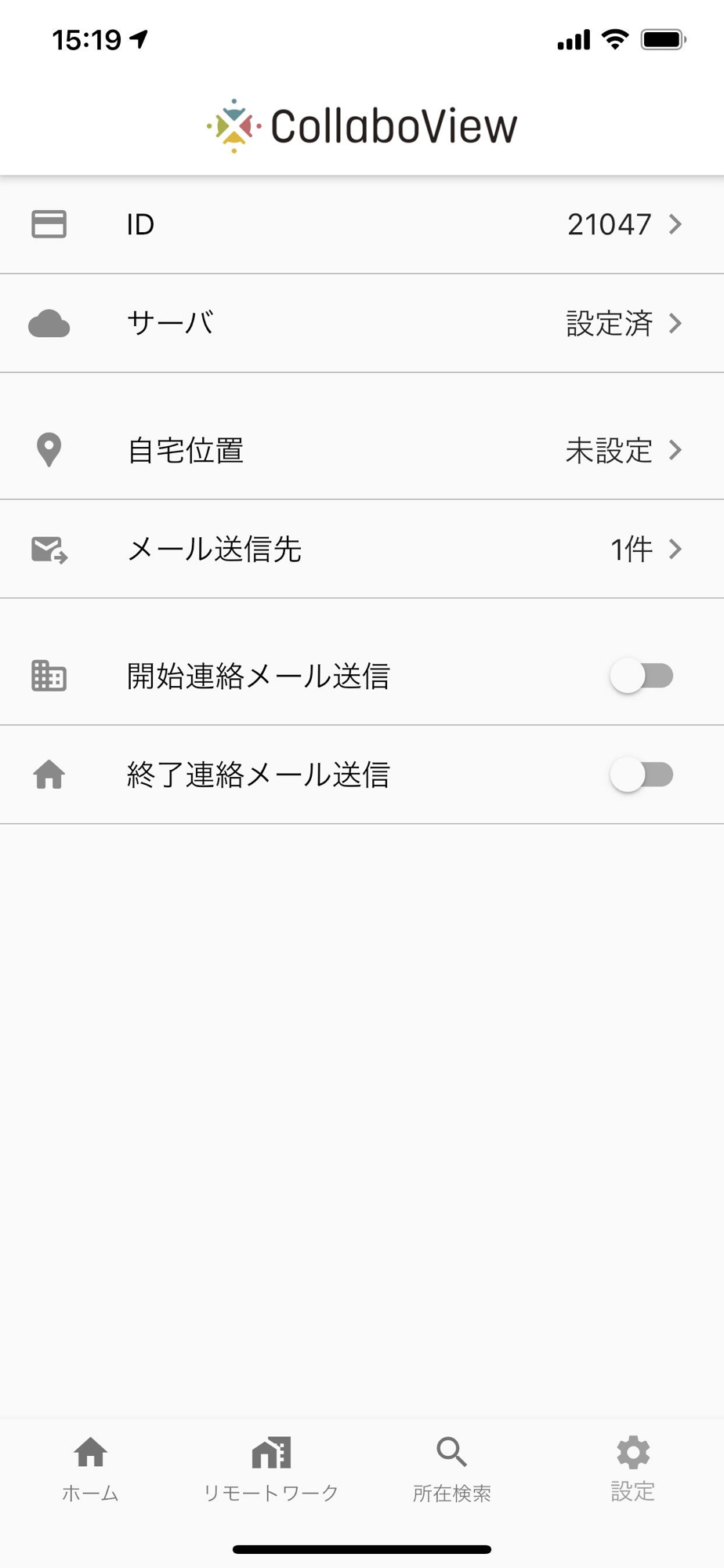Open the ID row showing 21047
The height and width of the screenshot is (1568, 724).
[362, 224]
